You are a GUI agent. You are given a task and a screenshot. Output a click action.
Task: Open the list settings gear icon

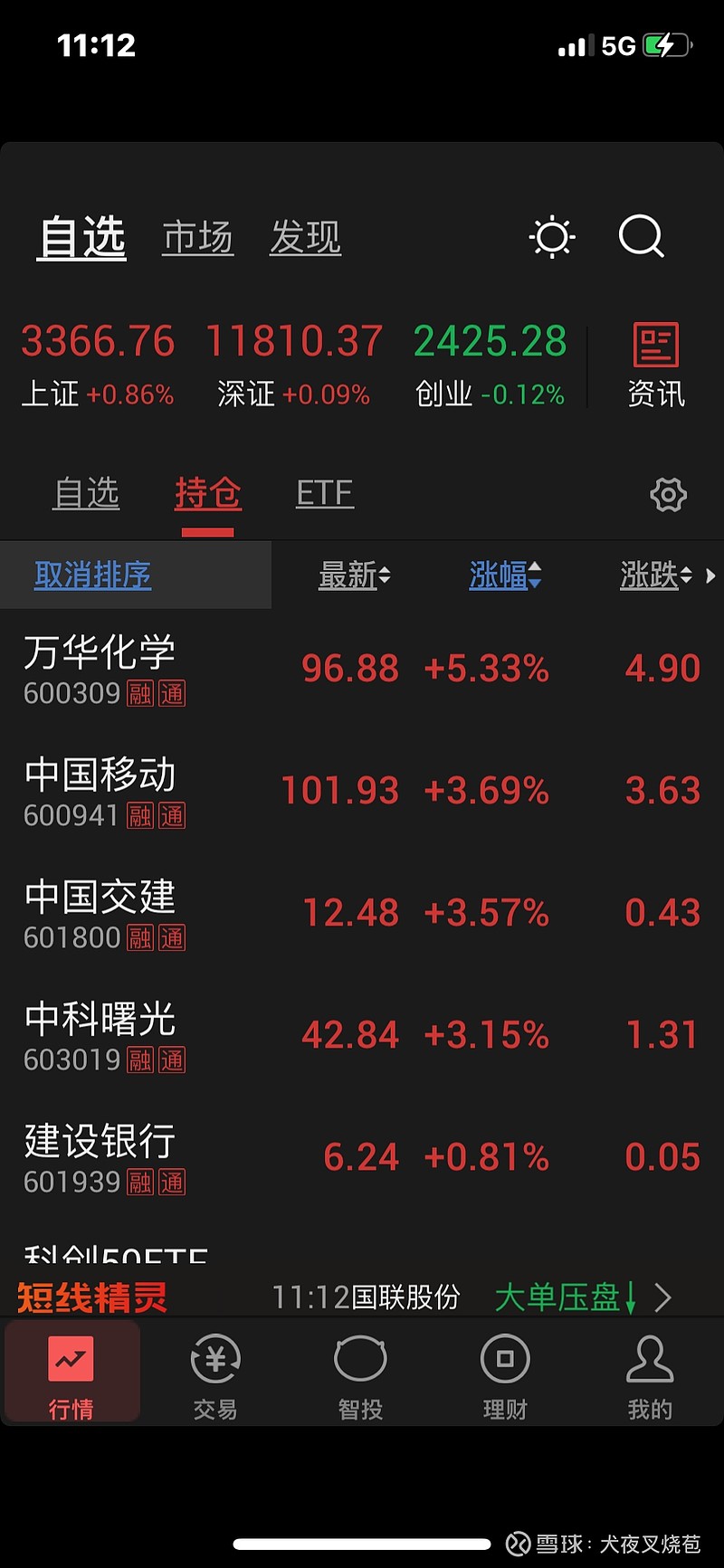pyautogui.click(x=669, y=495)
